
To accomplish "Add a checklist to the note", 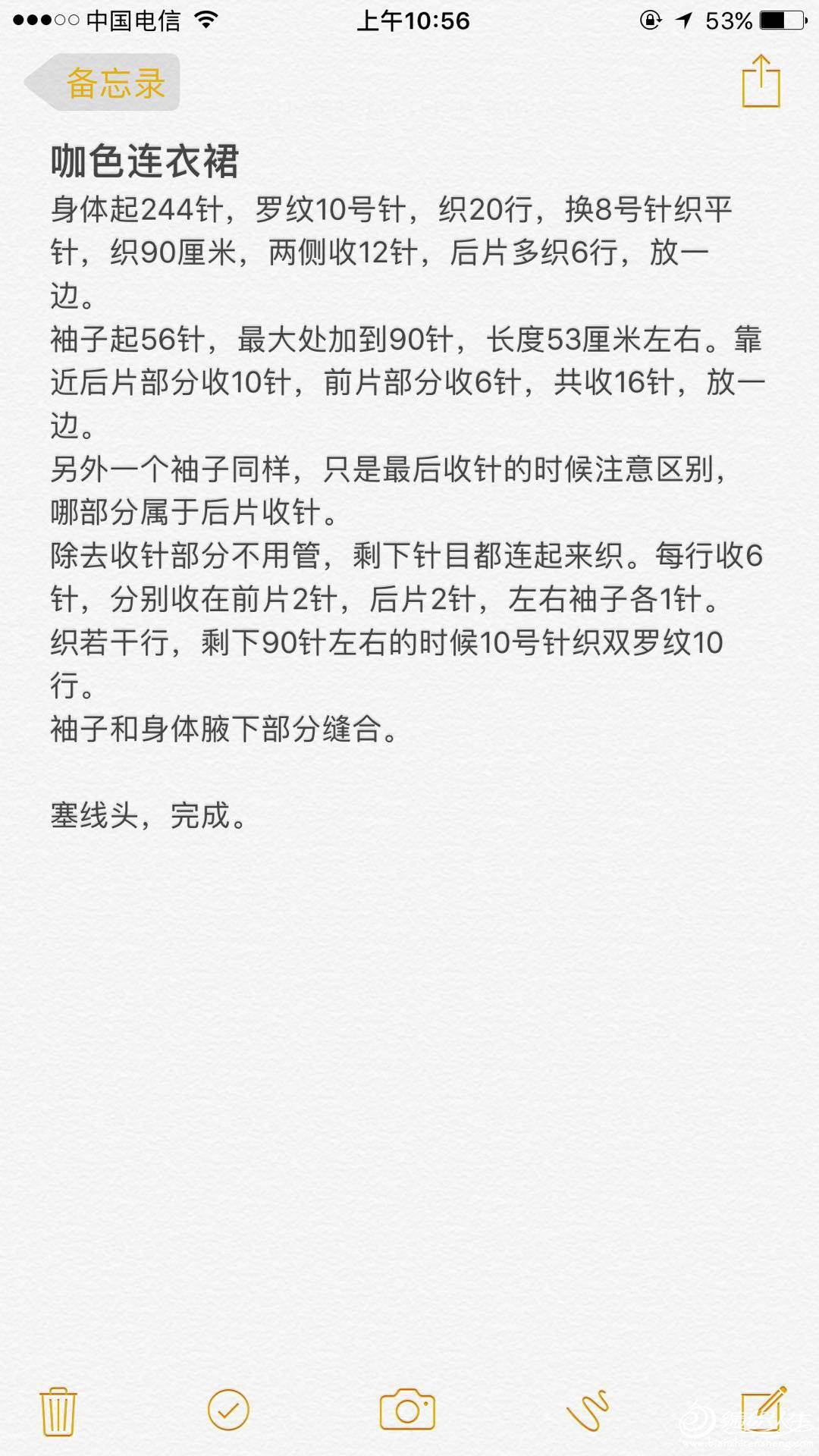I will coord(228,1410).
